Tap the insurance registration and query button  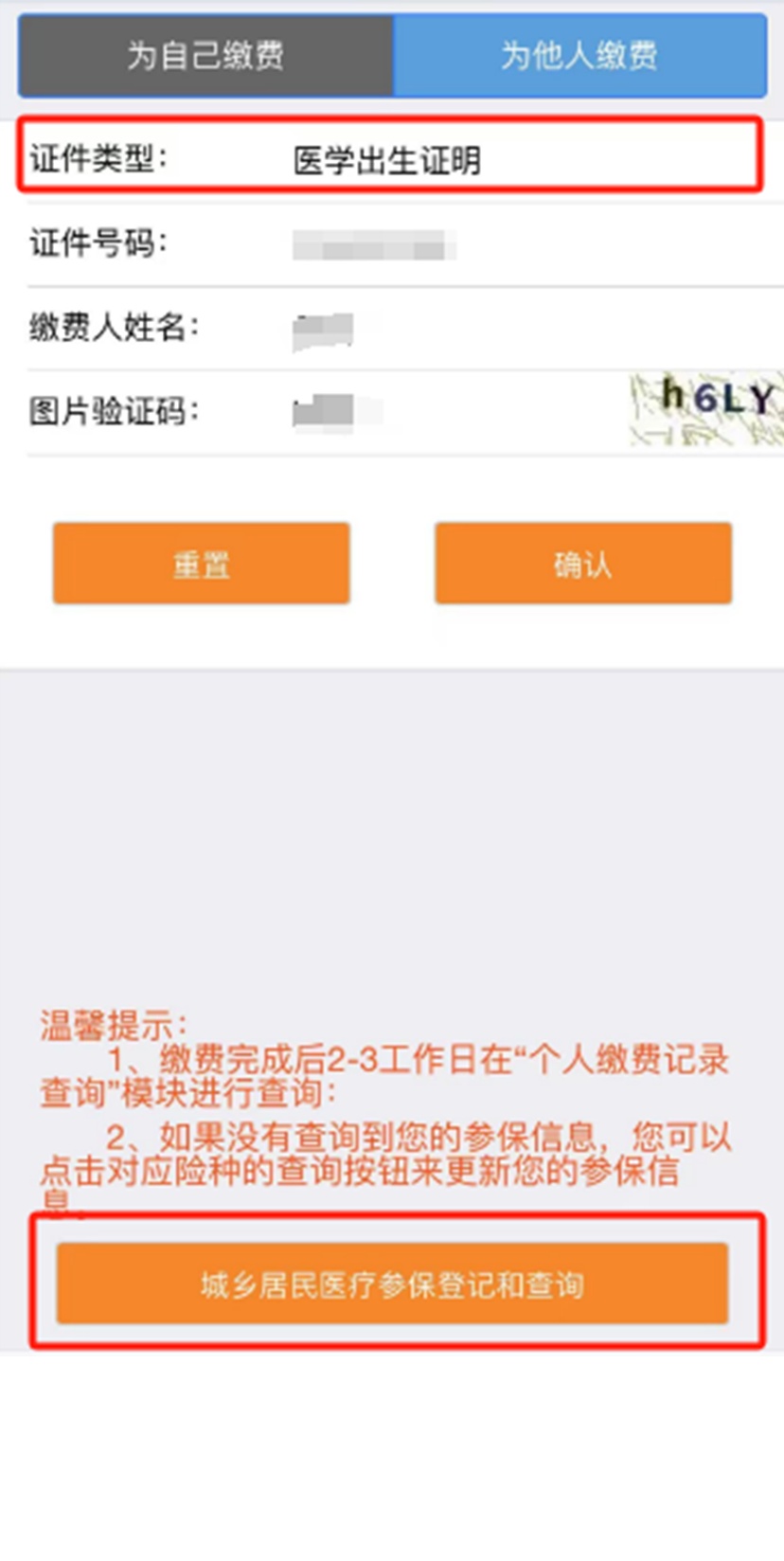coord(392,1283)
